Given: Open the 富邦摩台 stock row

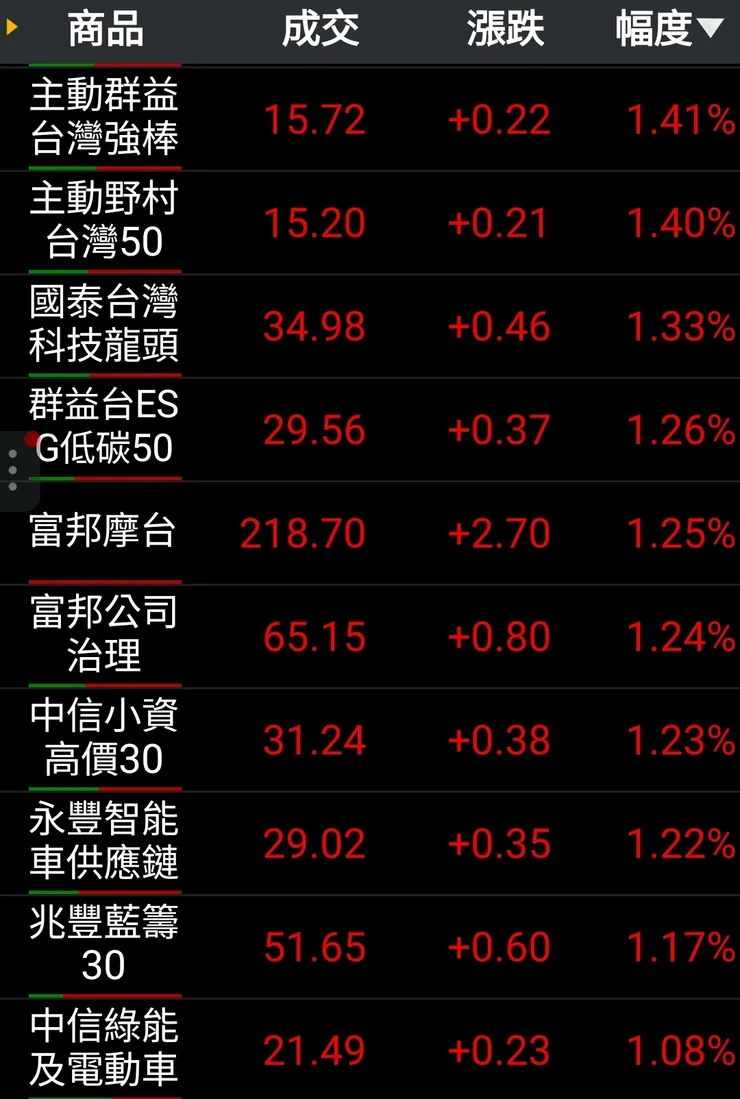Looking at the screenshot, I should [x=104, y=533].
